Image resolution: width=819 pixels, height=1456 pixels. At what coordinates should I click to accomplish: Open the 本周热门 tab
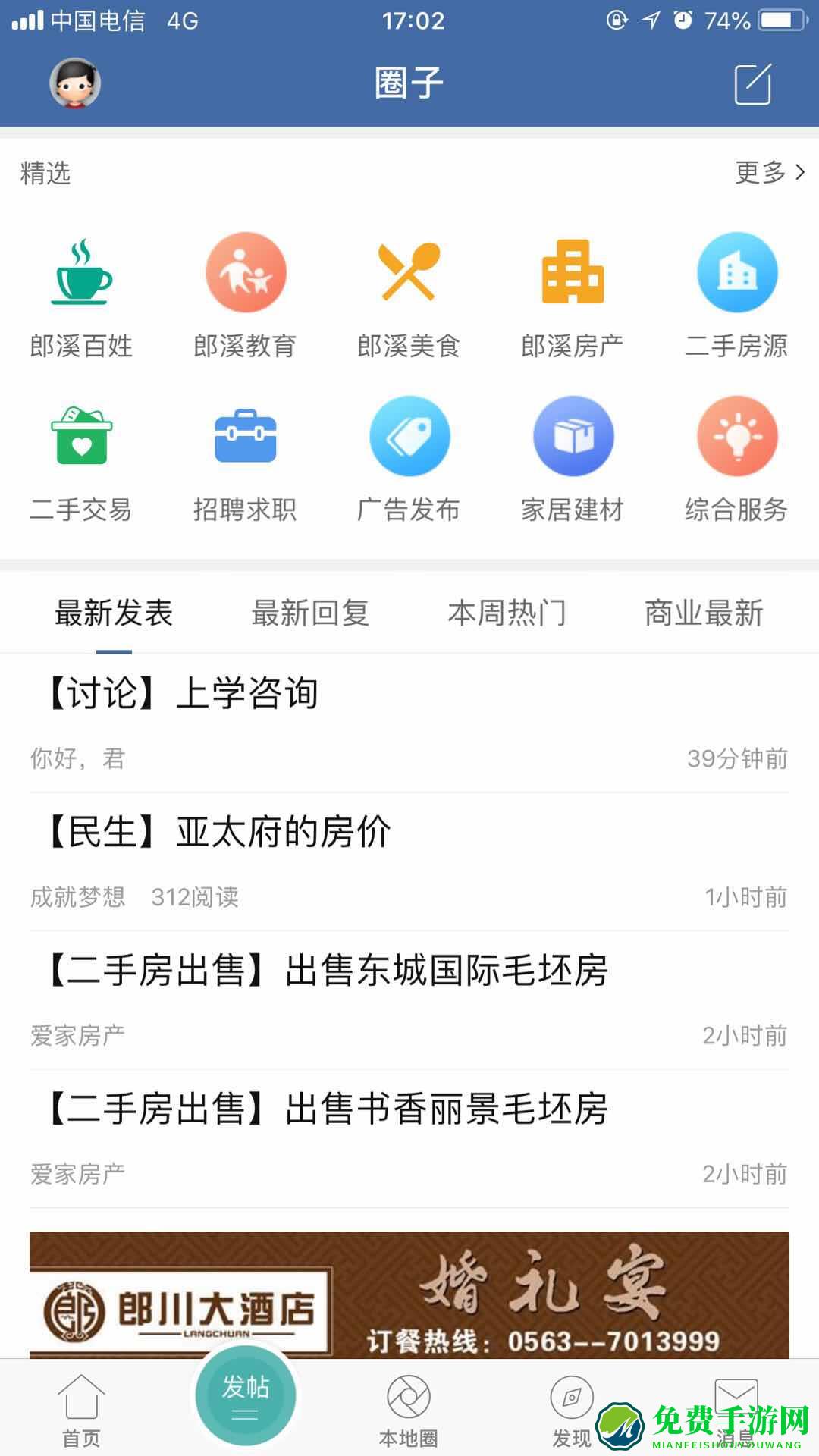pyautogui.click(x=507, y=614)
